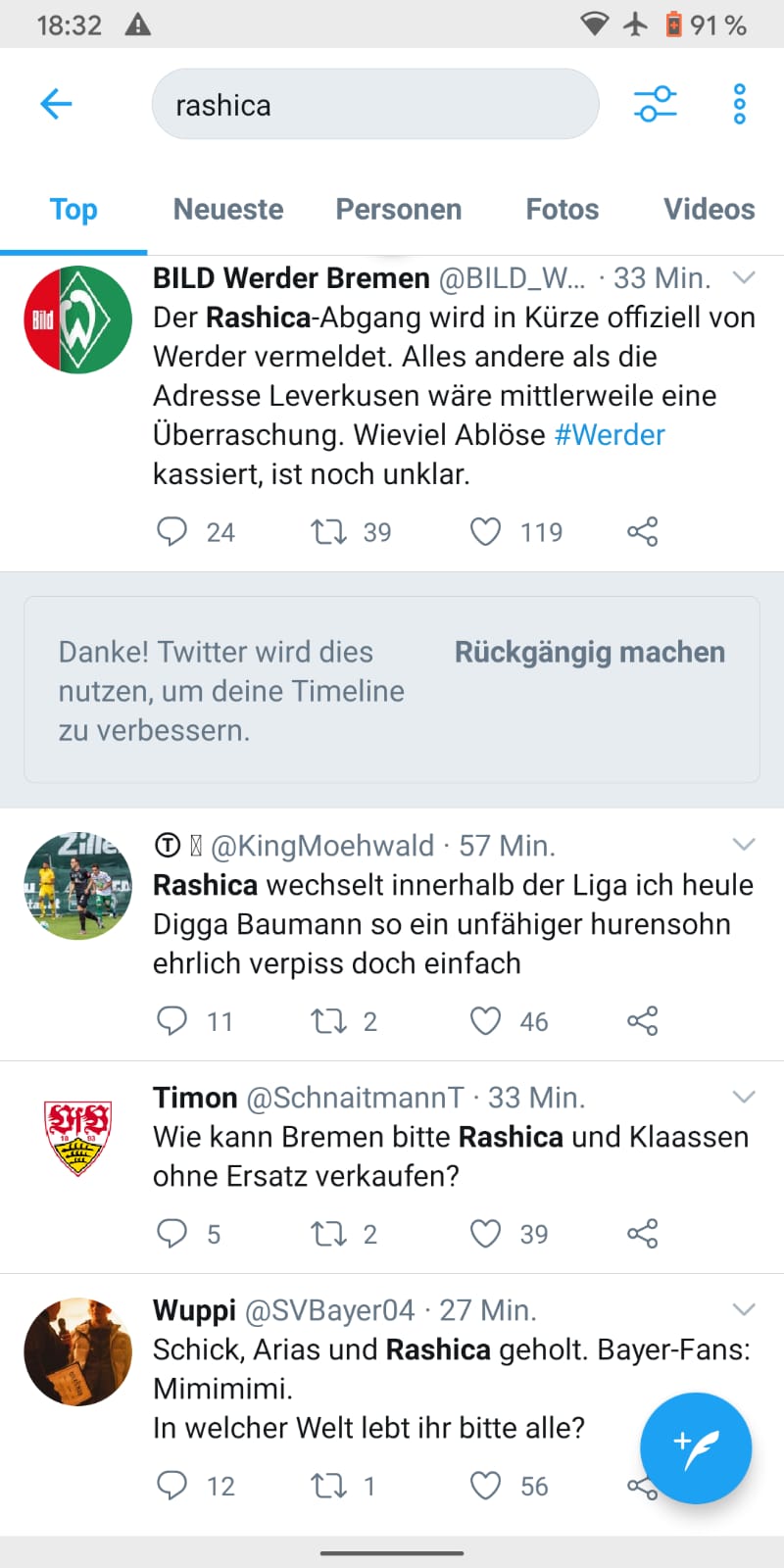
Task: Select Rückgängig machen to undo feedback
Action: (589, 653)
